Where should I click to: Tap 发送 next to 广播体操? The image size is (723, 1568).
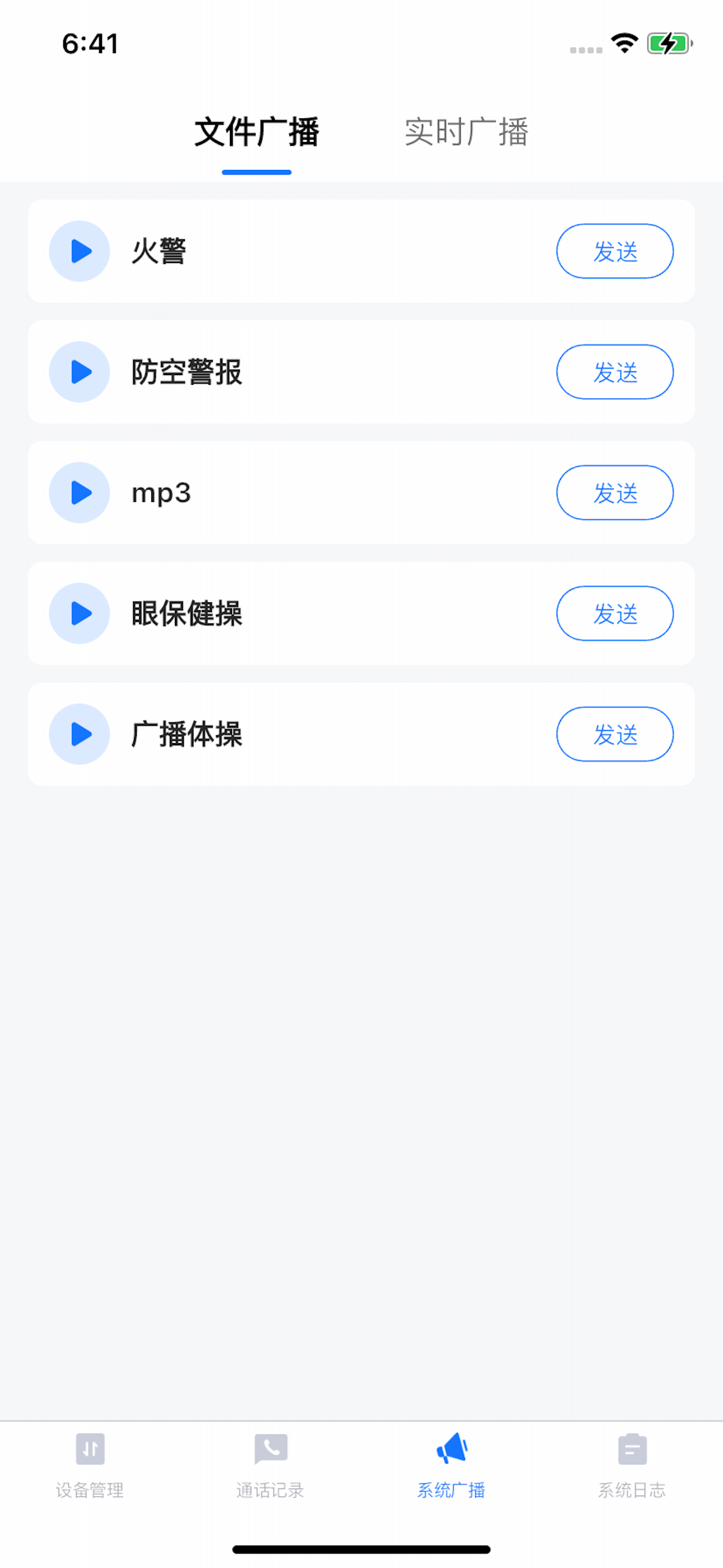tap(615, 734)
